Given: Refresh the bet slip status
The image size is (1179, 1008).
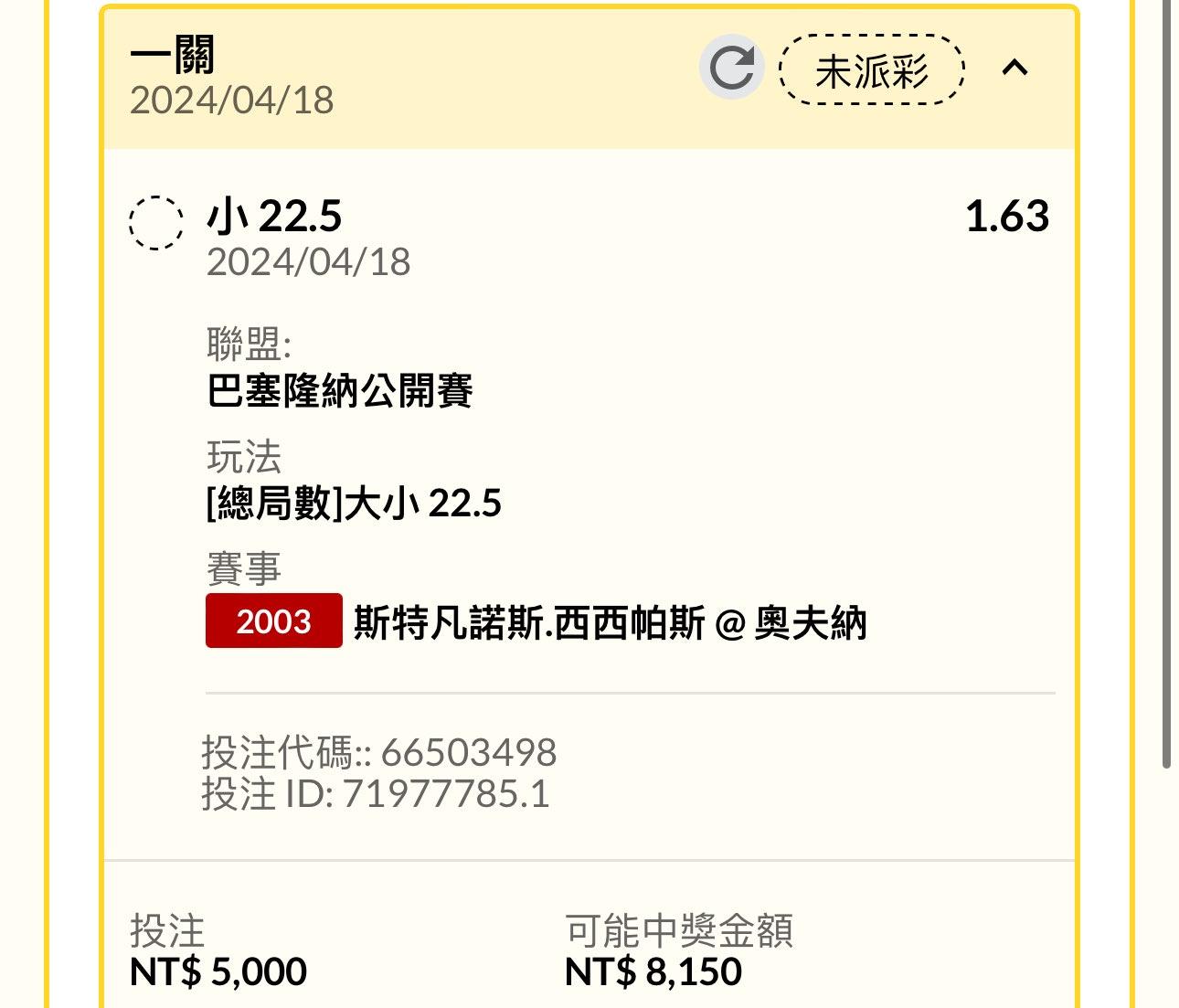Looking at the screenshot, I should tap(731, 68).
